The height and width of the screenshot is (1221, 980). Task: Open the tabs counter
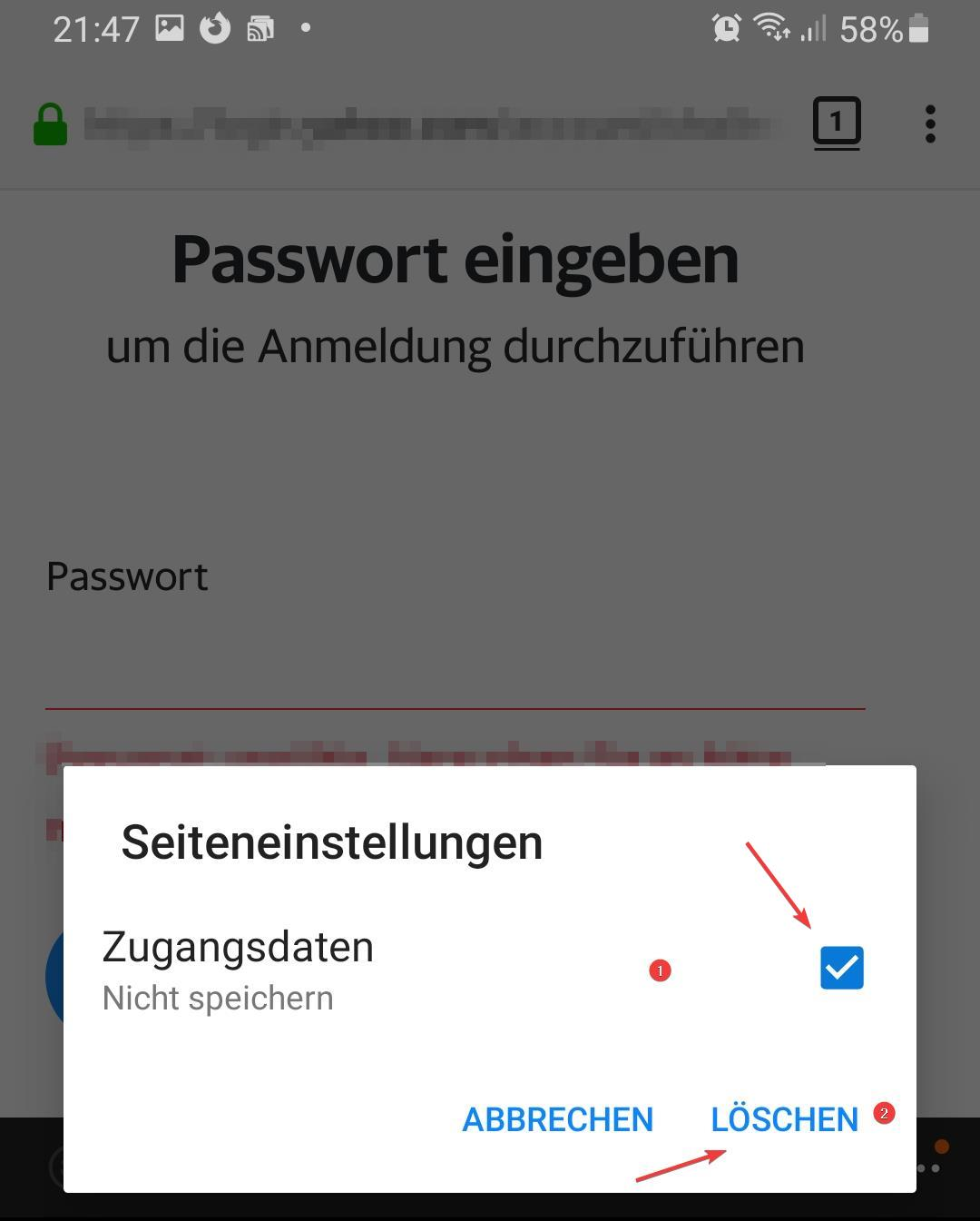836,123
